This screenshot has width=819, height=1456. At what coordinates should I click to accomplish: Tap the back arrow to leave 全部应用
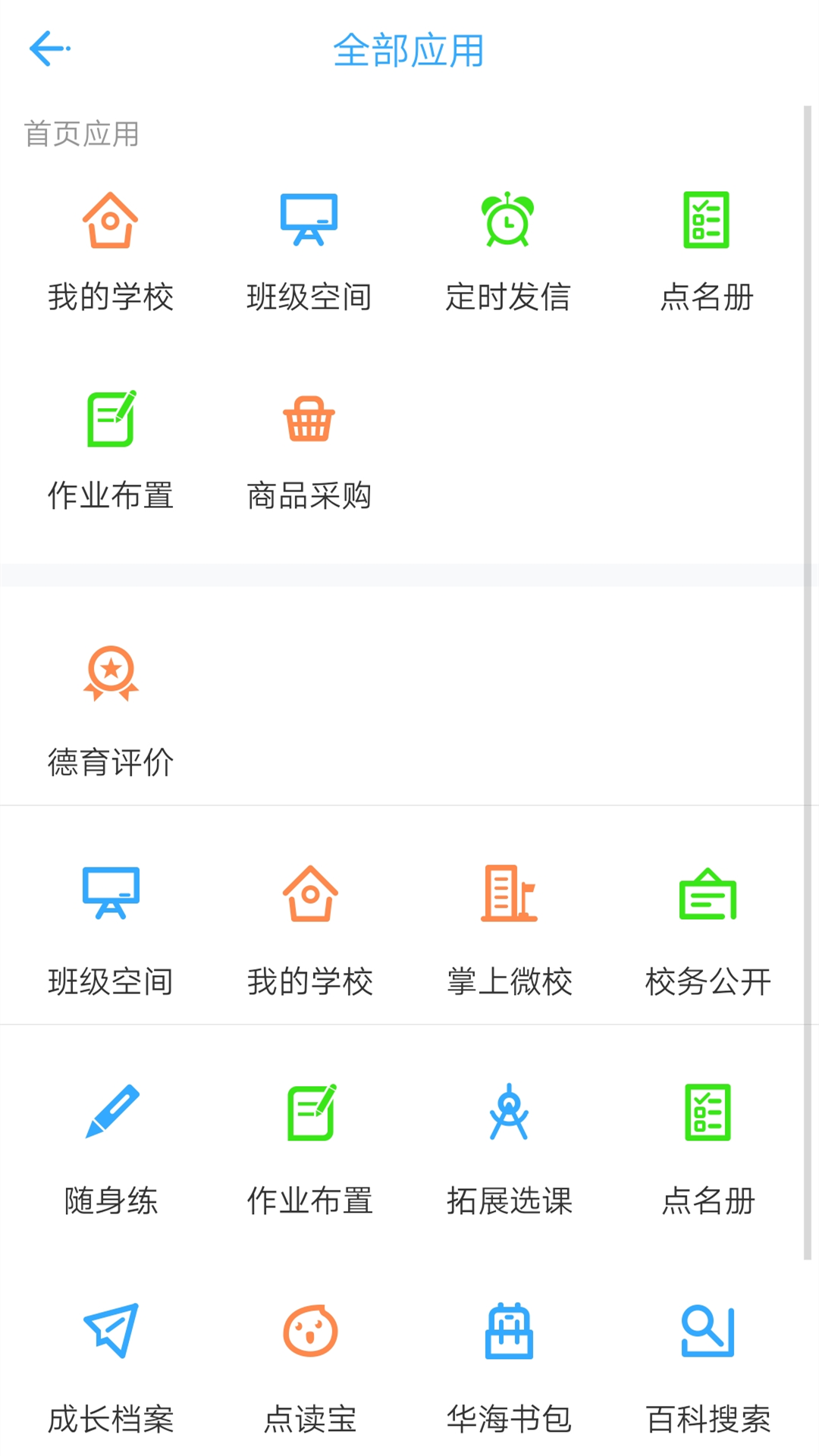pos(49,47)
